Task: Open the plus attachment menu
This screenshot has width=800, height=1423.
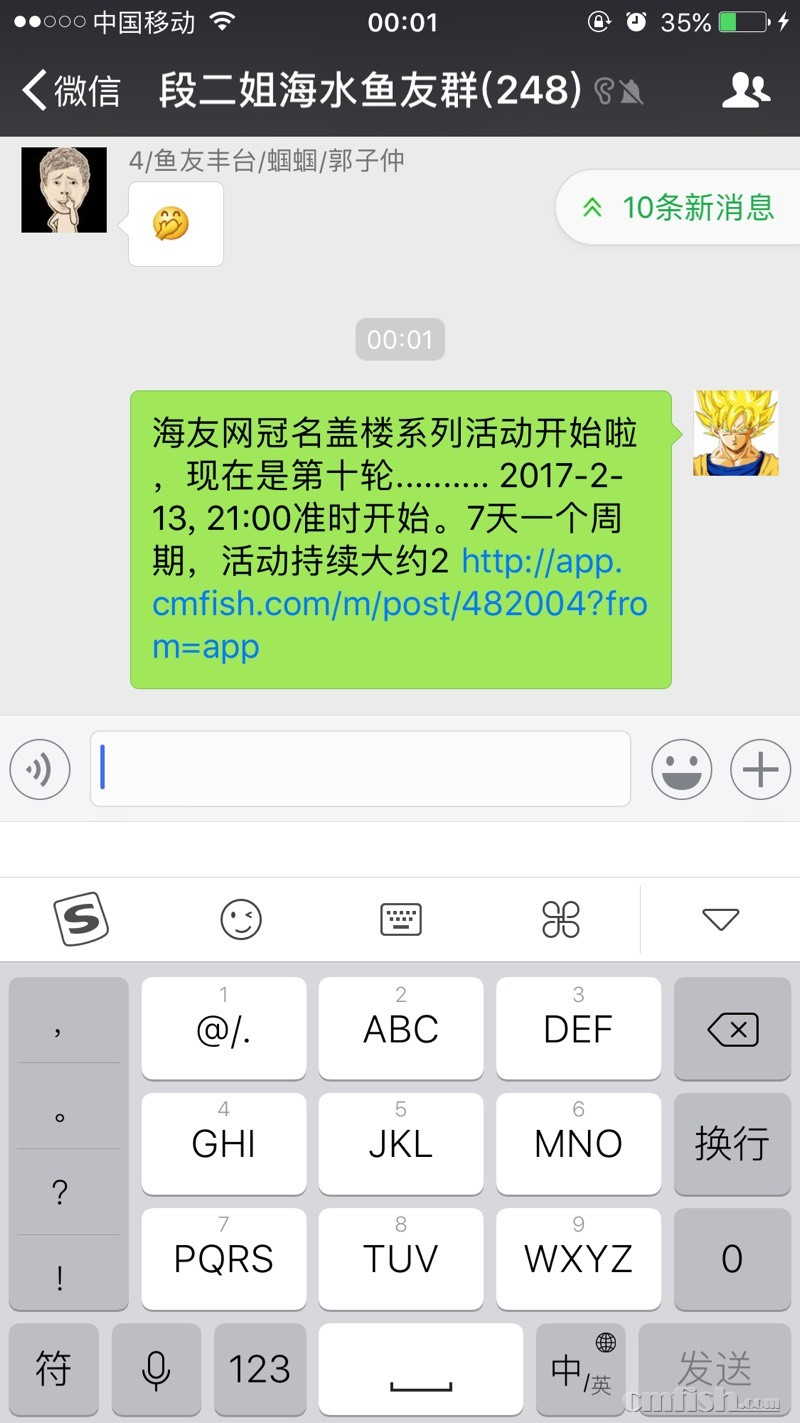Action: point(760,769)
